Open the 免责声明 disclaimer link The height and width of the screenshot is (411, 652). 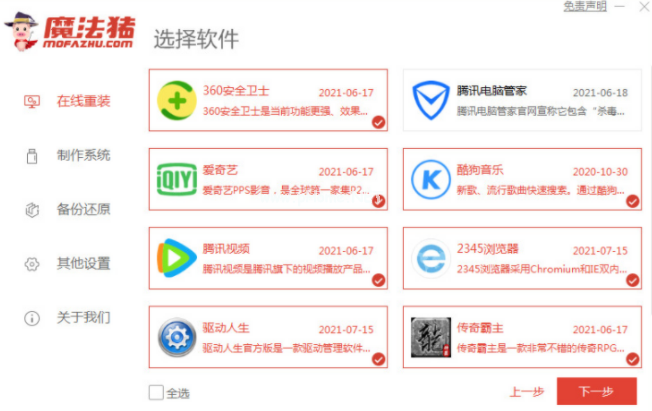[x=584, y=6]
